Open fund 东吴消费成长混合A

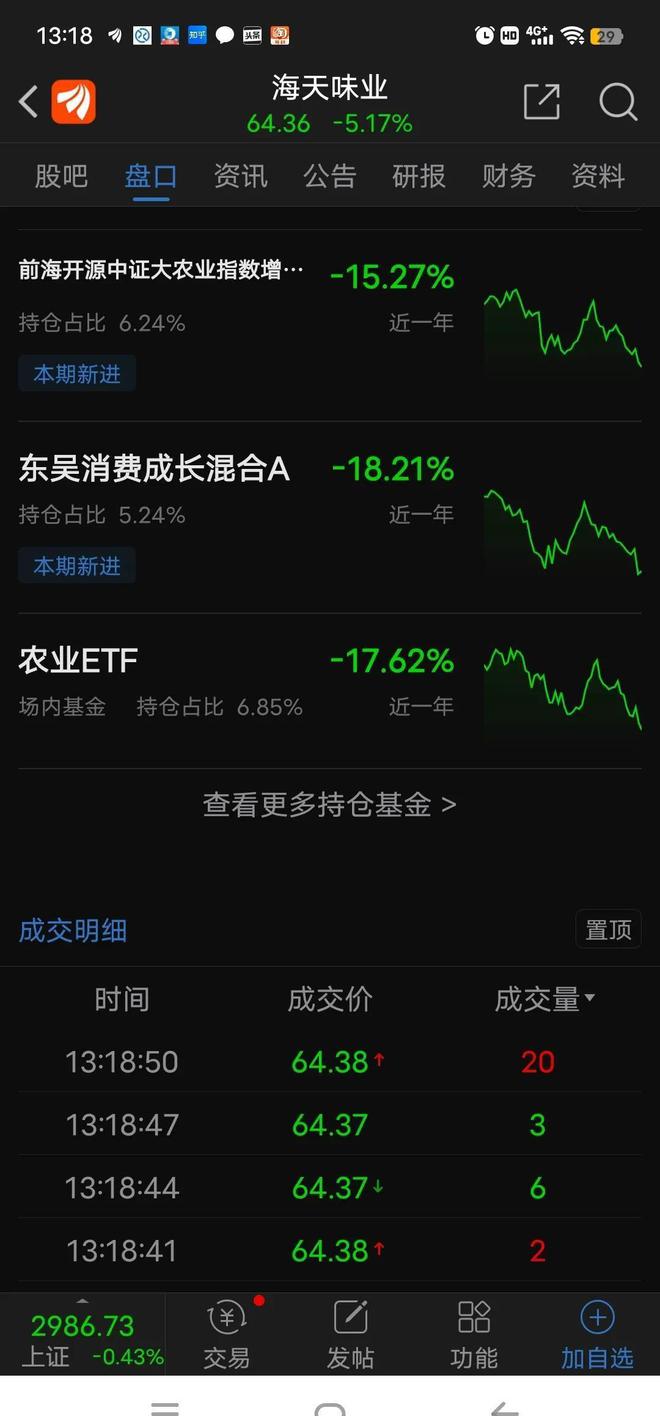[330, 517]
